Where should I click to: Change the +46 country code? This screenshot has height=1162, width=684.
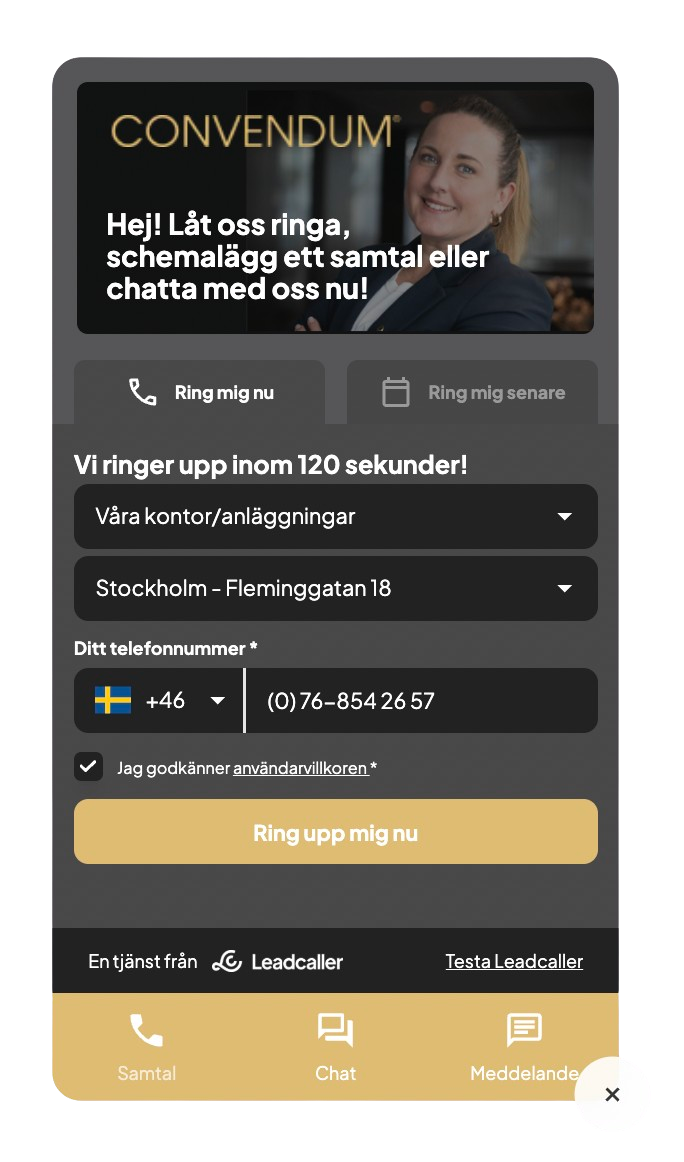pyautogui.click(x=160, y=701)
